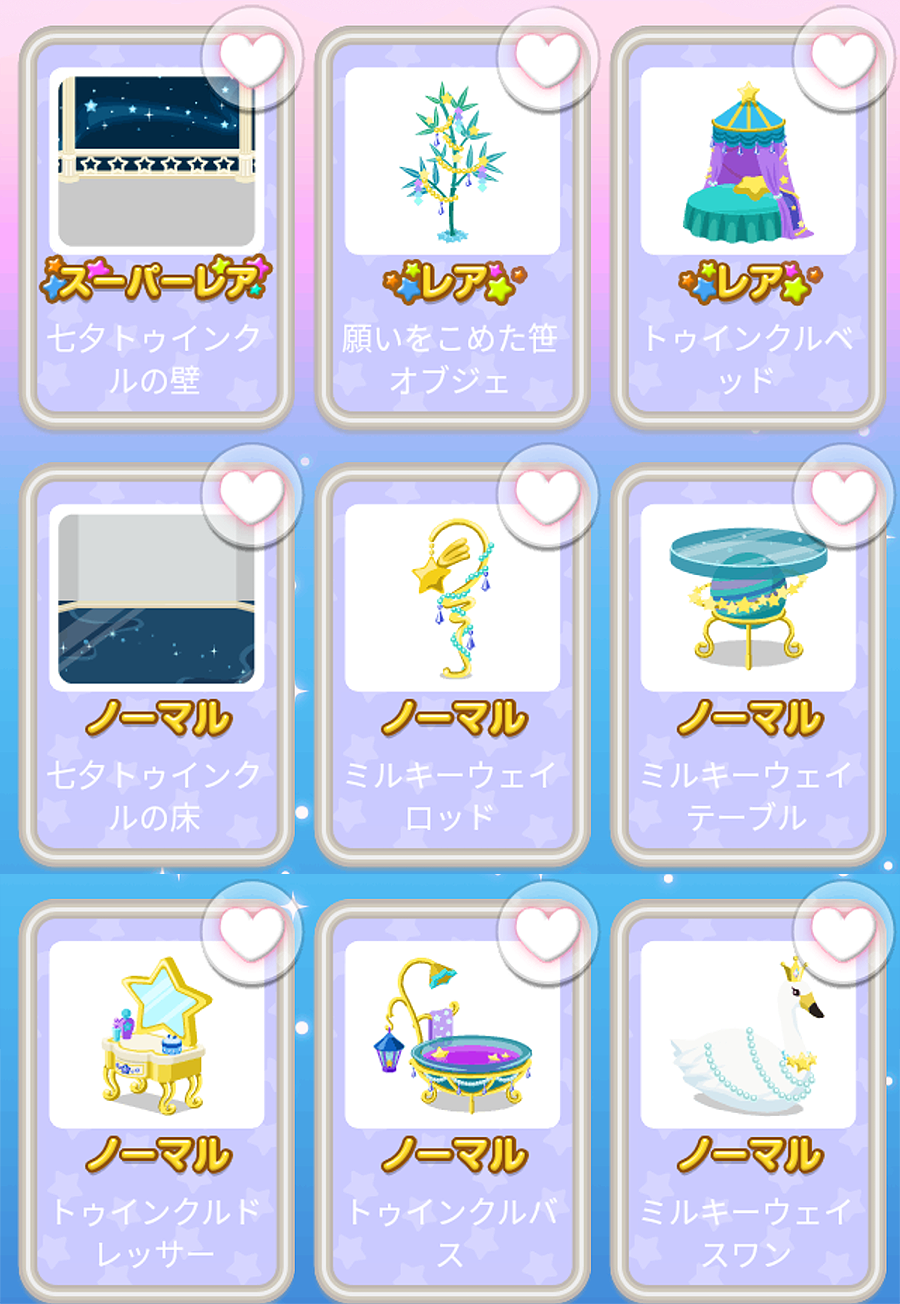Mark ミルキーウェイテーブル as favorite
This screenshot has height=1304, width=900.
[x=843, y=494]
